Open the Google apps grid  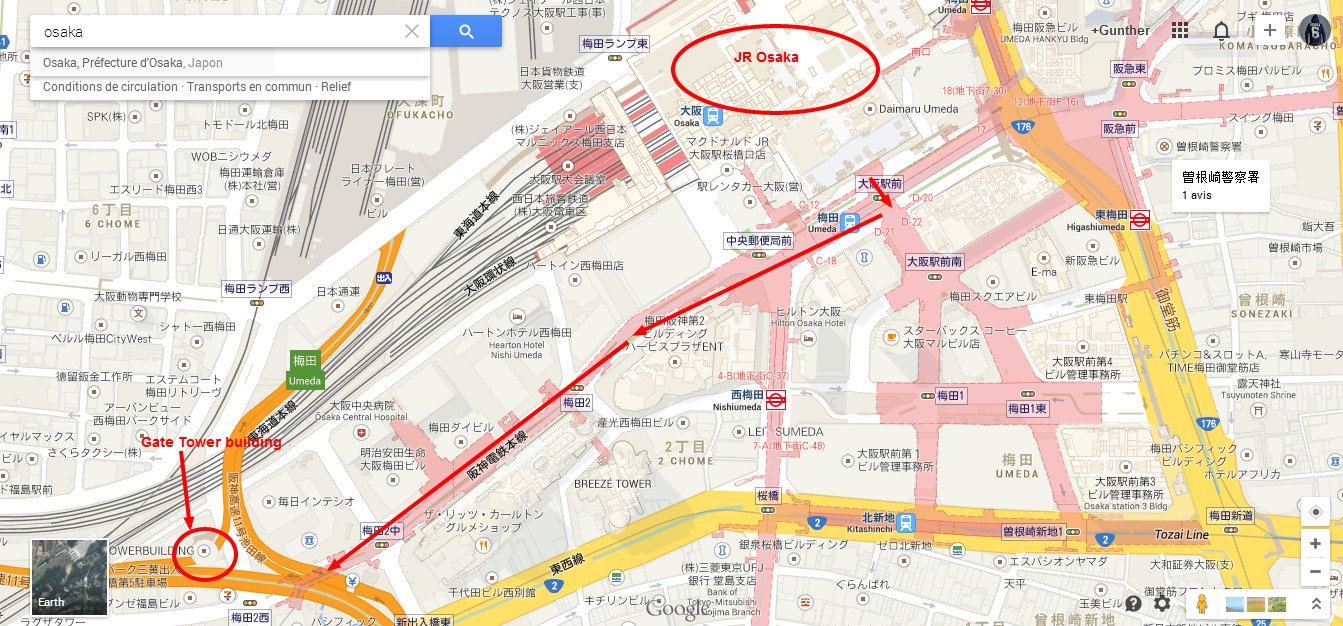click(x=1180, y=30)
